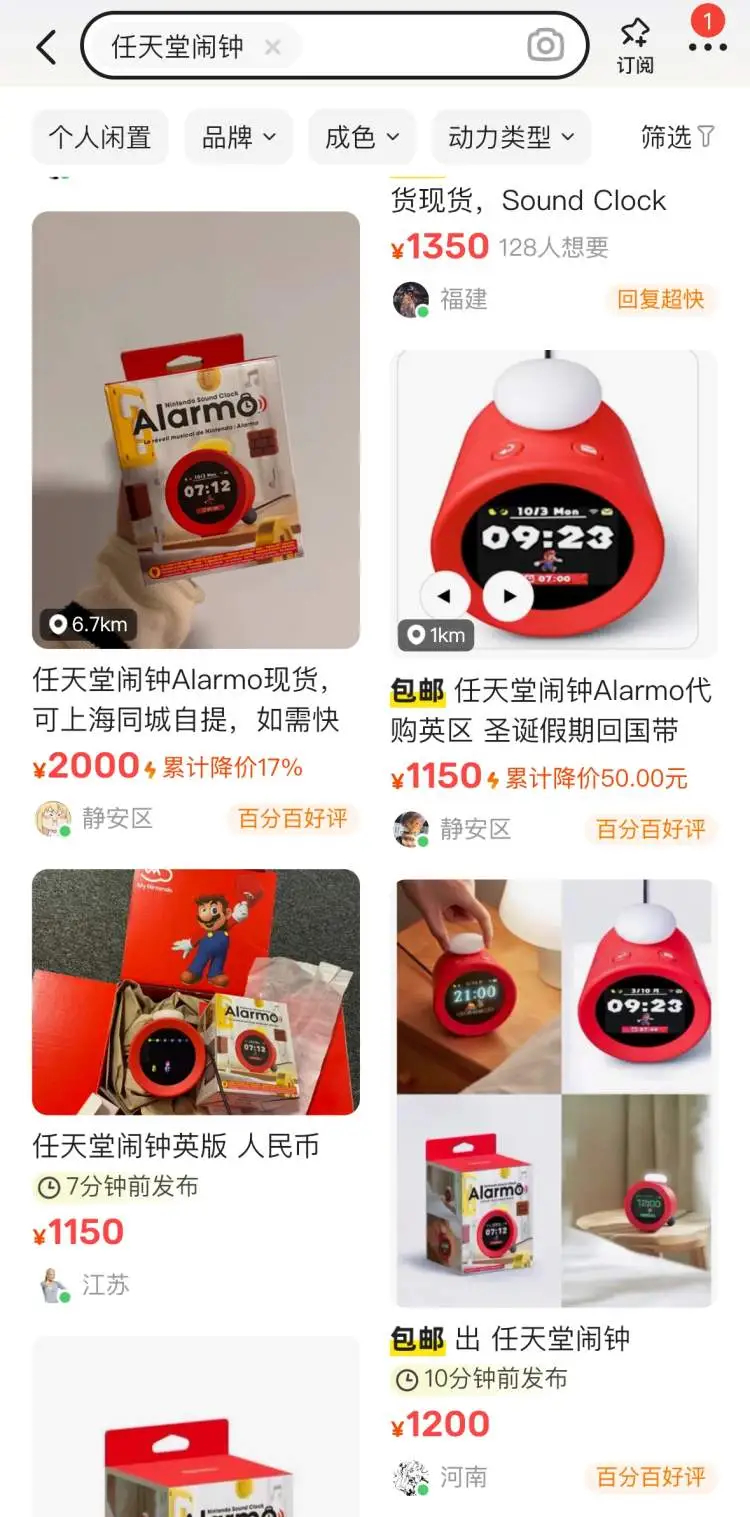Expand the 动力类型 dropdown
Viewport: 750px width, 1517px height.
pos(511,137)
